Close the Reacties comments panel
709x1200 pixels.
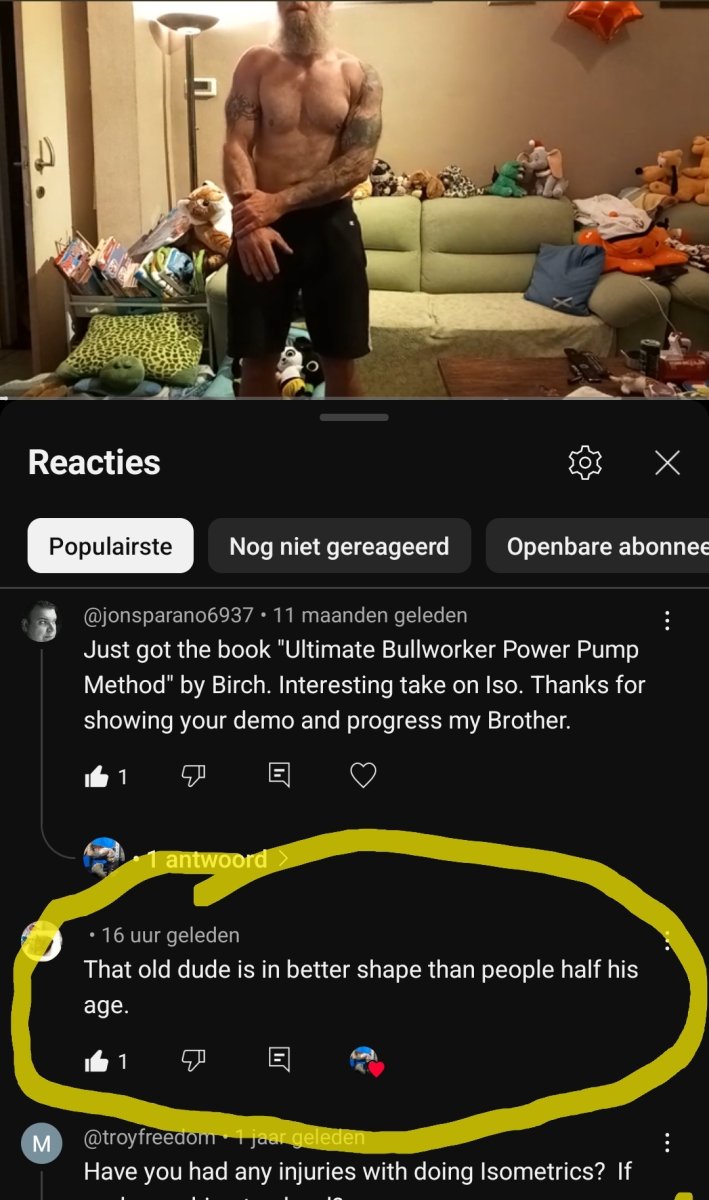[667, 462]
